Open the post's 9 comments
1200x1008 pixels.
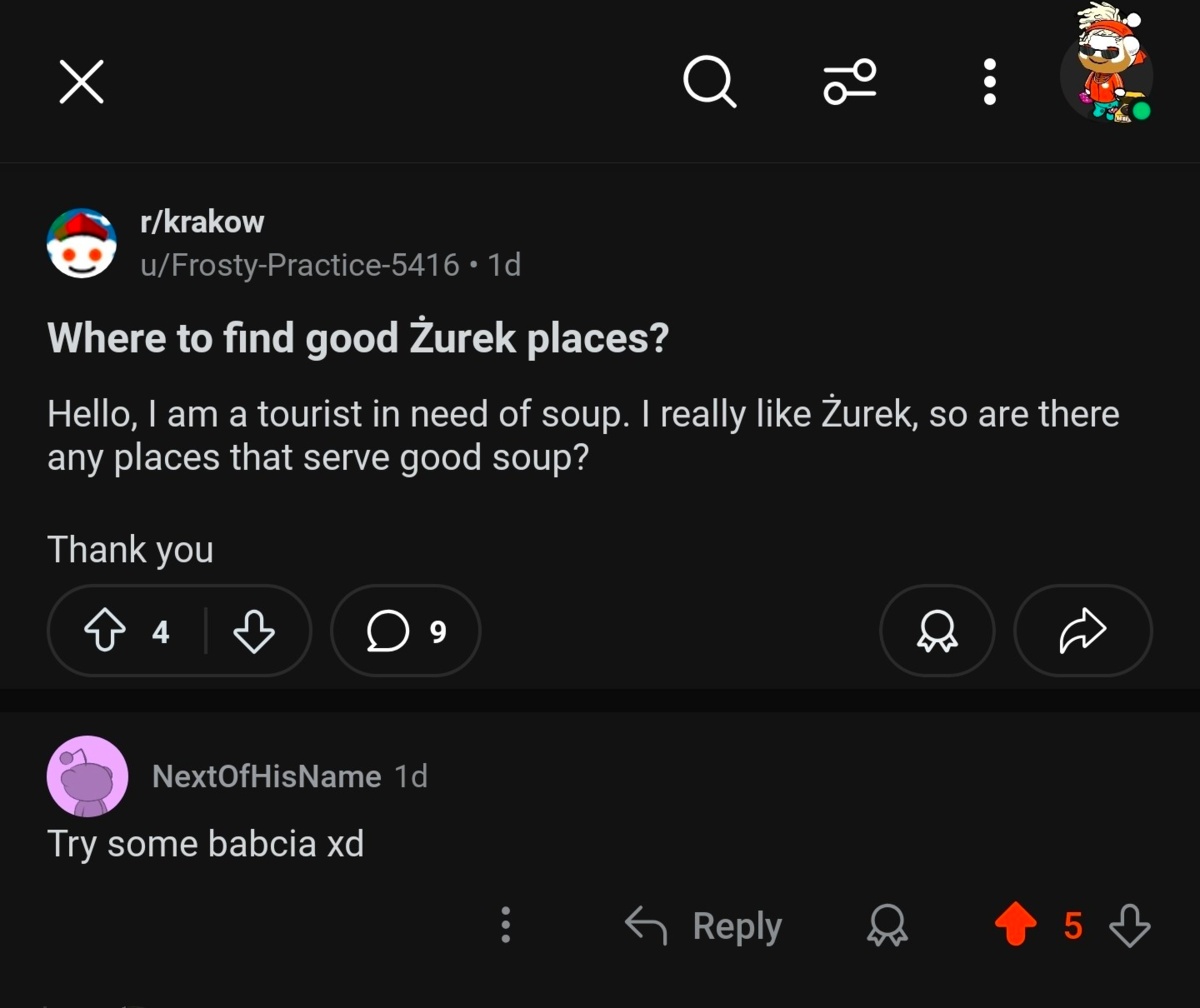pyautogui.click(x=405, y=631)
